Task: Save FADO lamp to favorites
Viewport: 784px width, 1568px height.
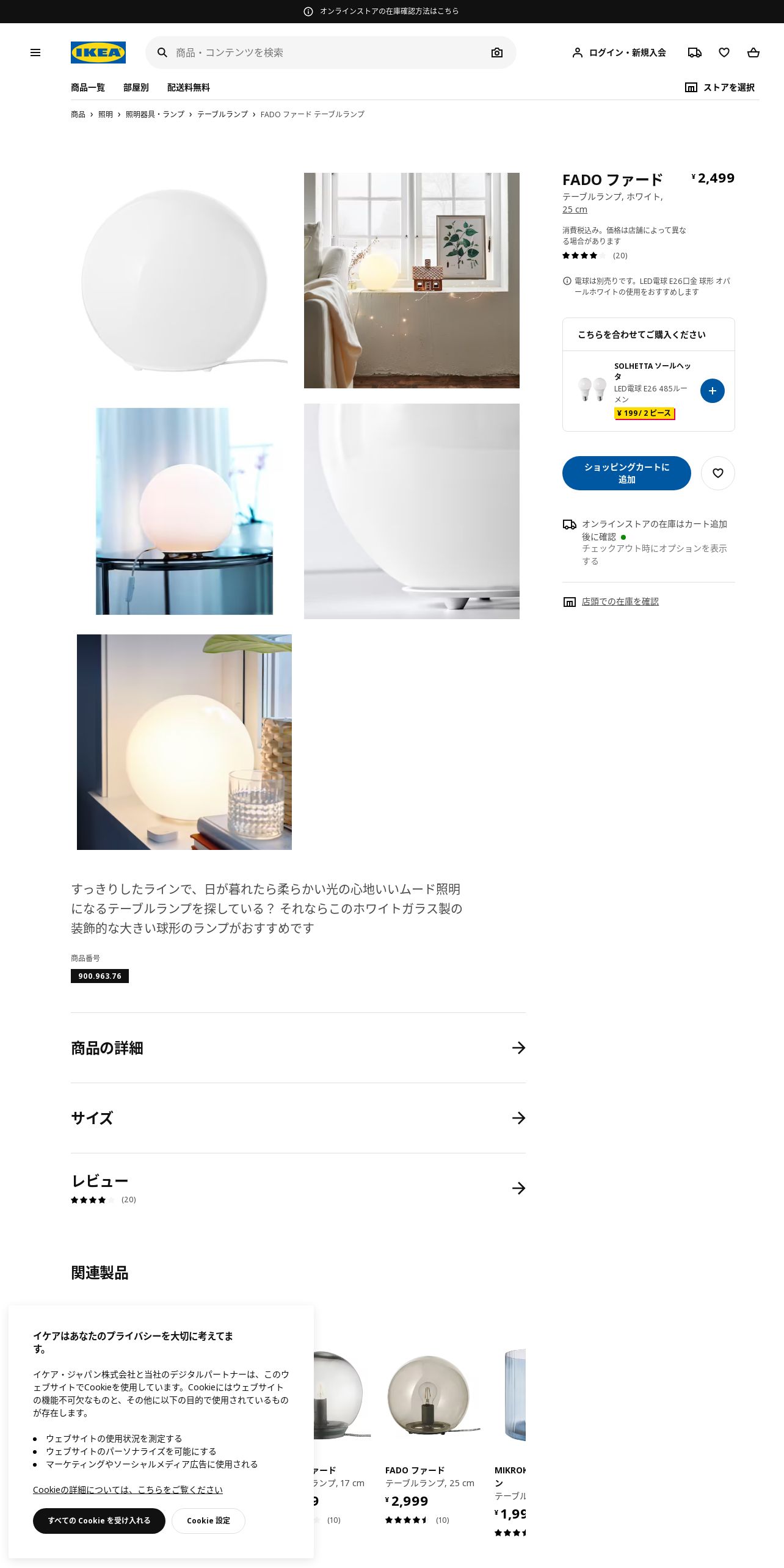Action: pos(718,473)
